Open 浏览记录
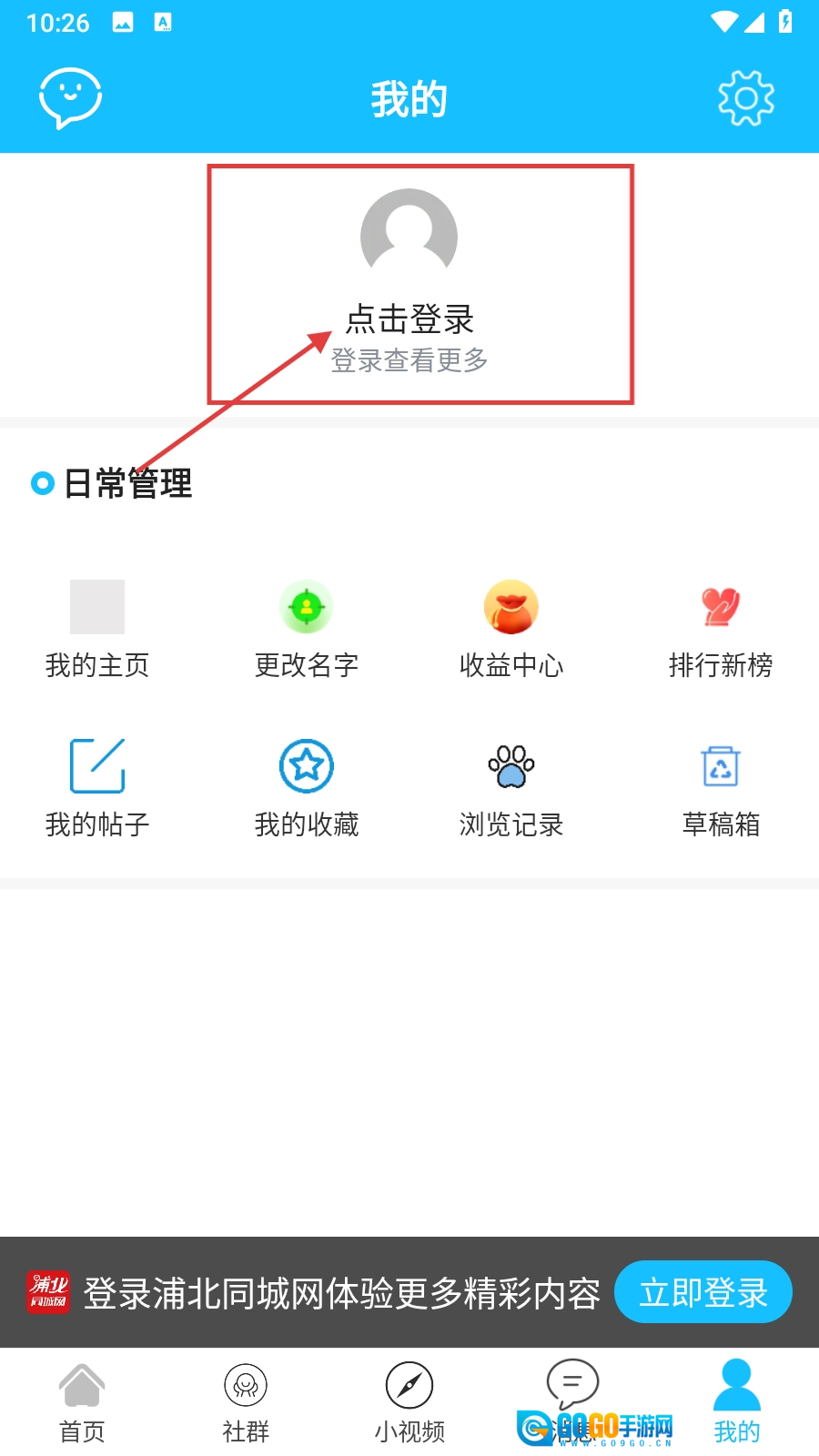819x1456 pixels. (x=511, y=787)
